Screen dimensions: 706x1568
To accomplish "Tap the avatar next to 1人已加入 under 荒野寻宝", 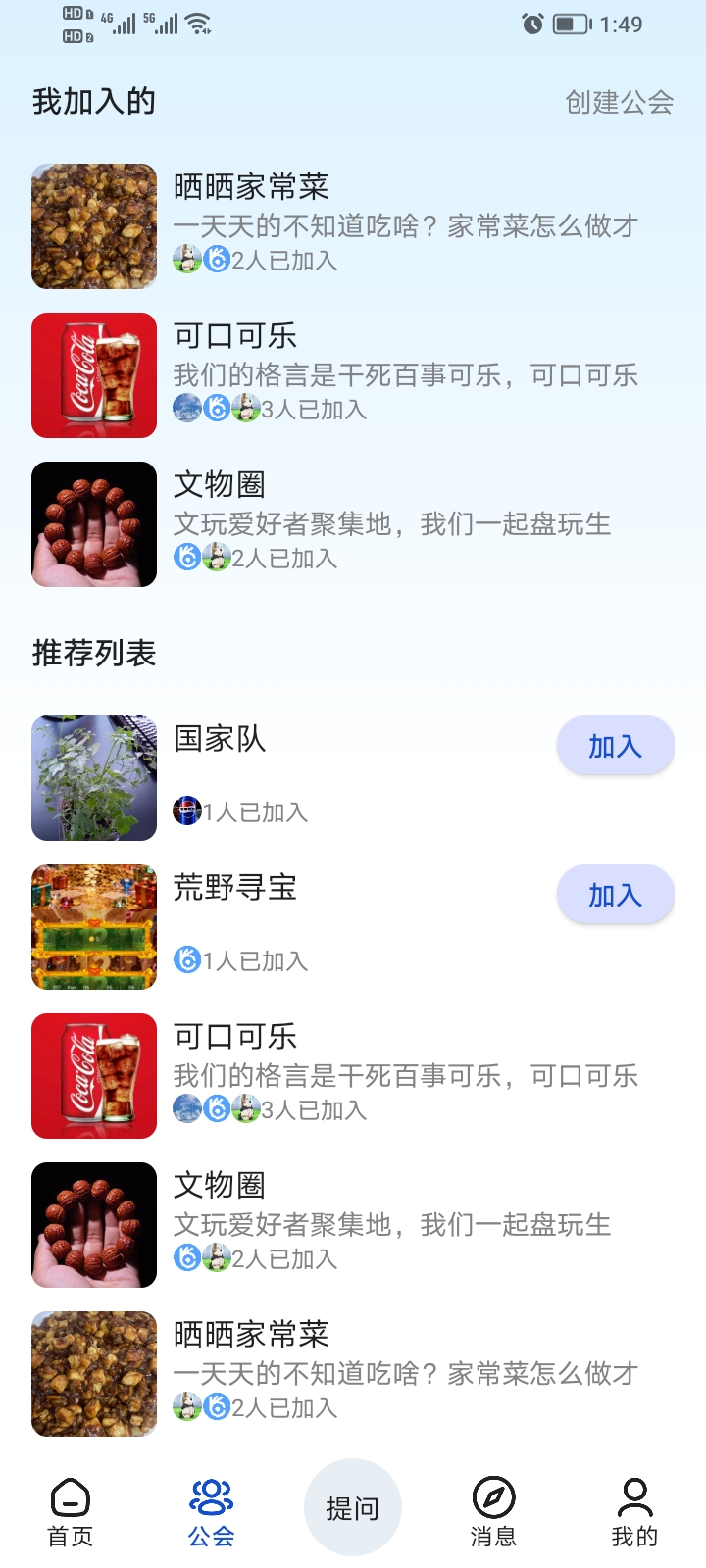I will tap(186, 960).
